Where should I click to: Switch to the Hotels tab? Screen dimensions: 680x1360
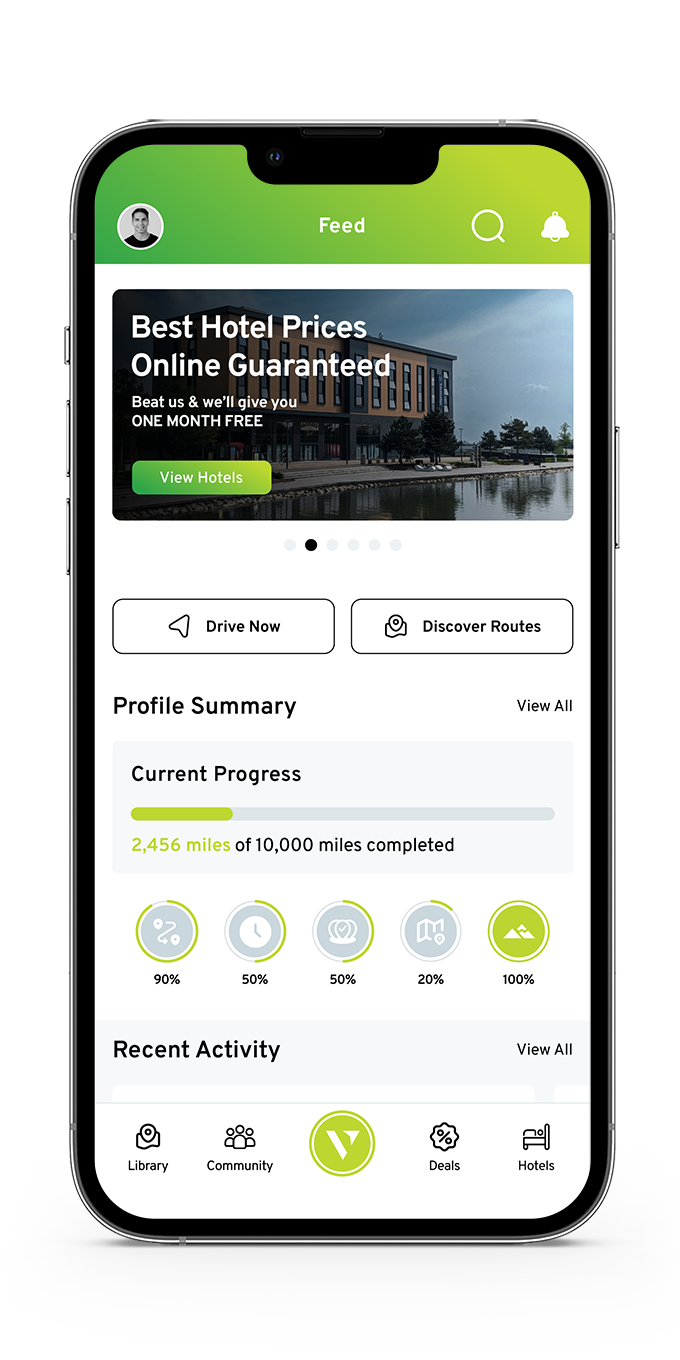tap(536, 1148)
